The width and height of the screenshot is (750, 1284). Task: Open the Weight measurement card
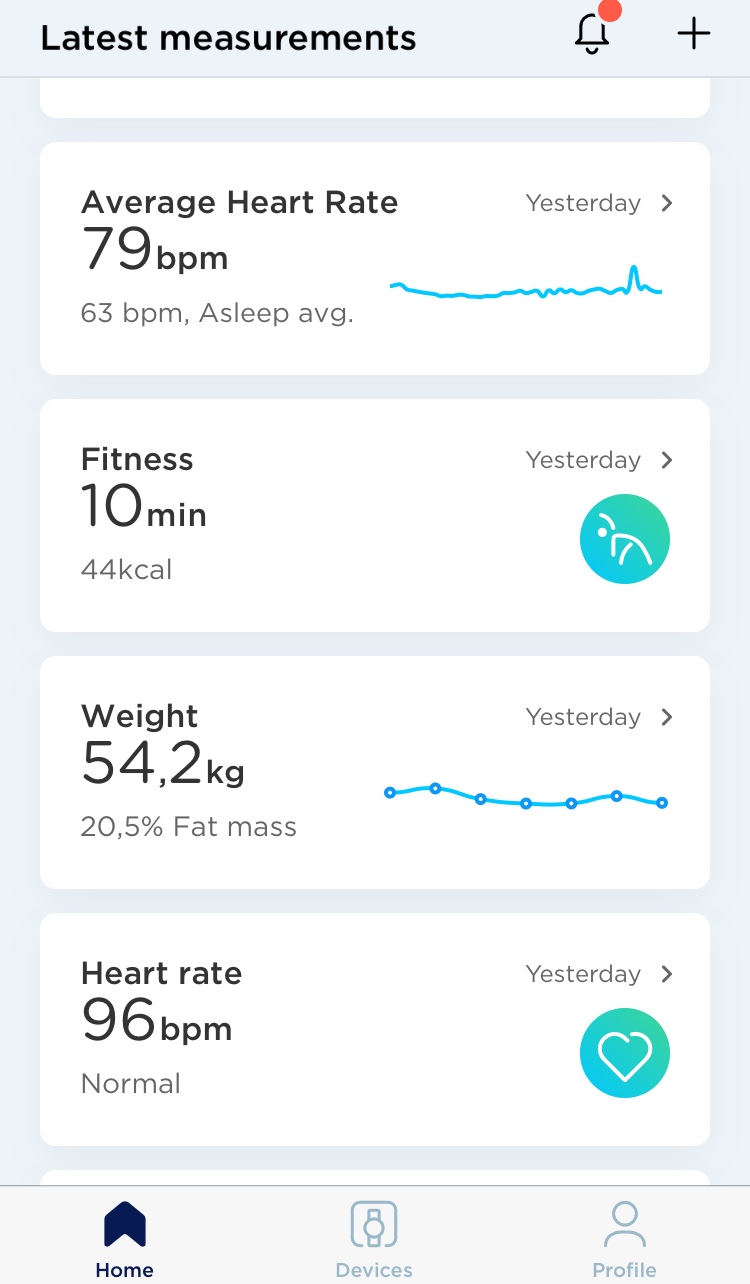(x=375, y=772)
